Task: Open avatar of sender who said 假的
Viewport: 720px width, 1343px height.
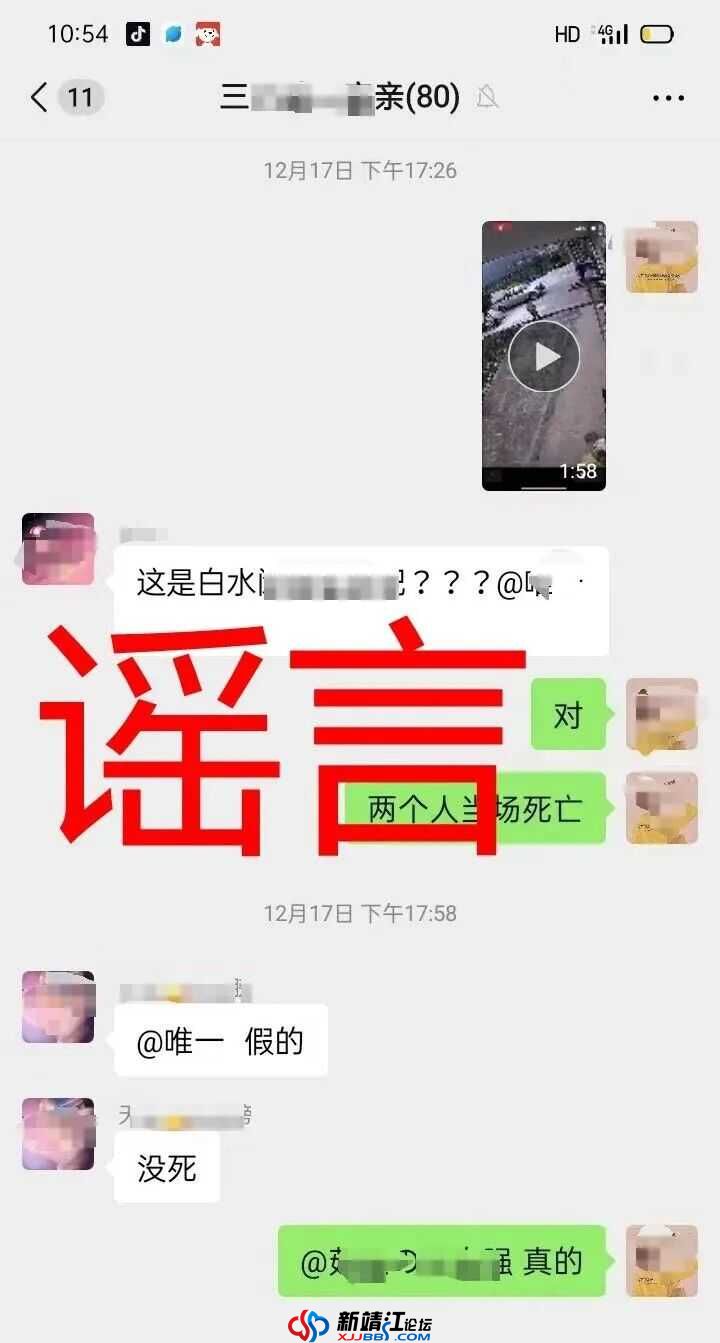Action: click(x=58, y=1007)
